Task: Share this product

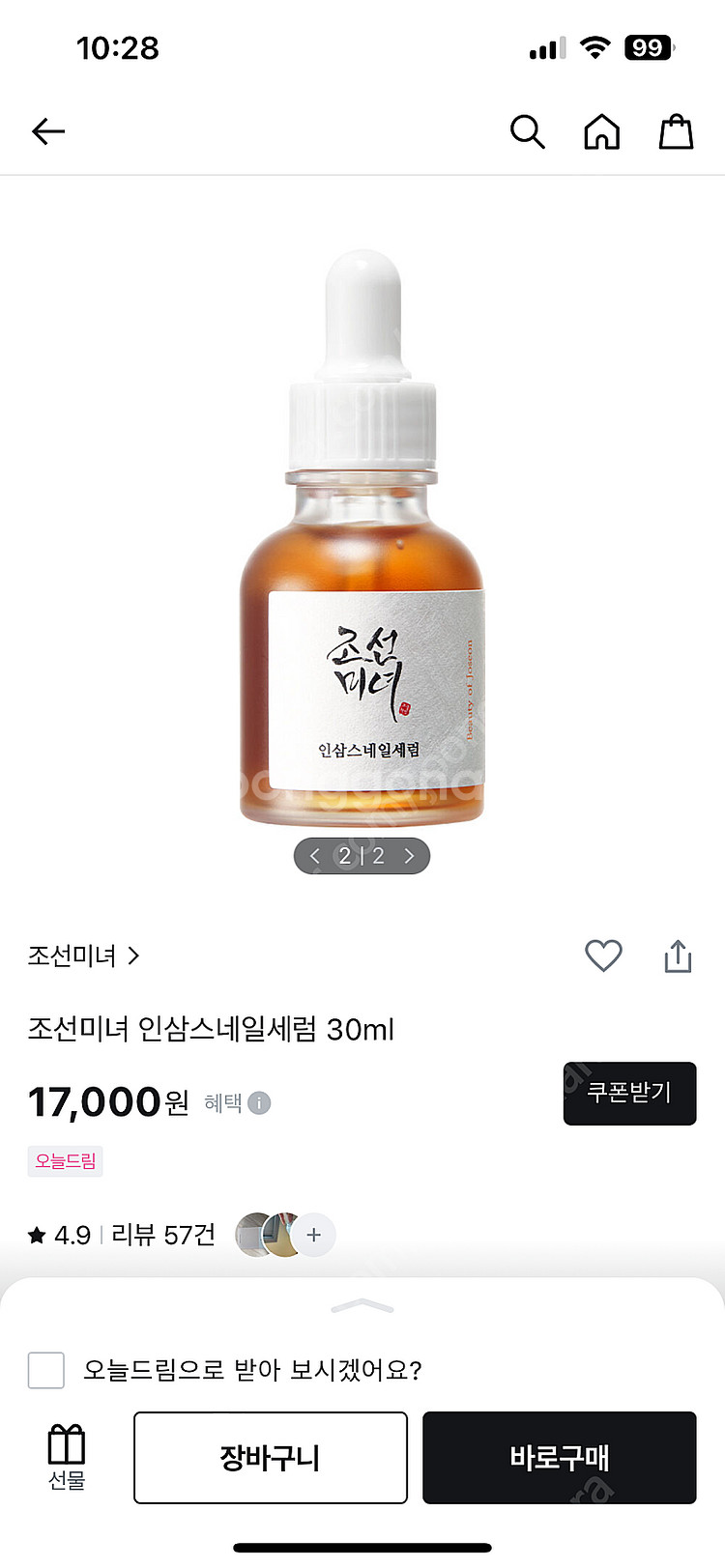Action: click(x=678, y=955)
